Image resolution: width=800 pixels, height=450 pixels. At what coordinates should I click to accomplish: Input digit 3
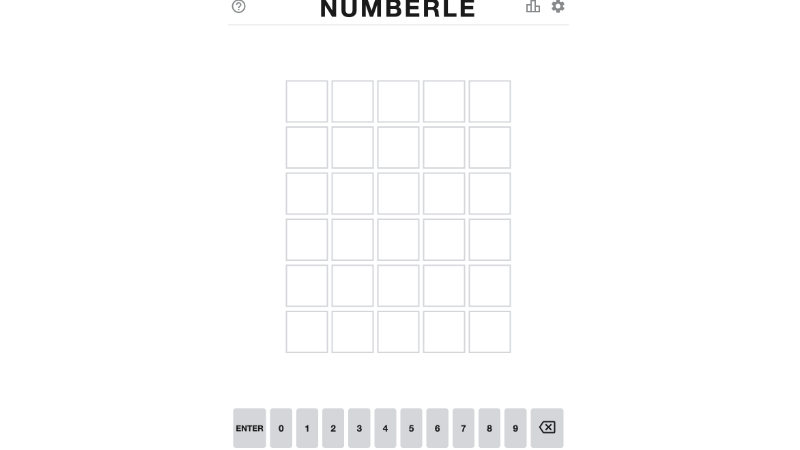coord(359,428)
